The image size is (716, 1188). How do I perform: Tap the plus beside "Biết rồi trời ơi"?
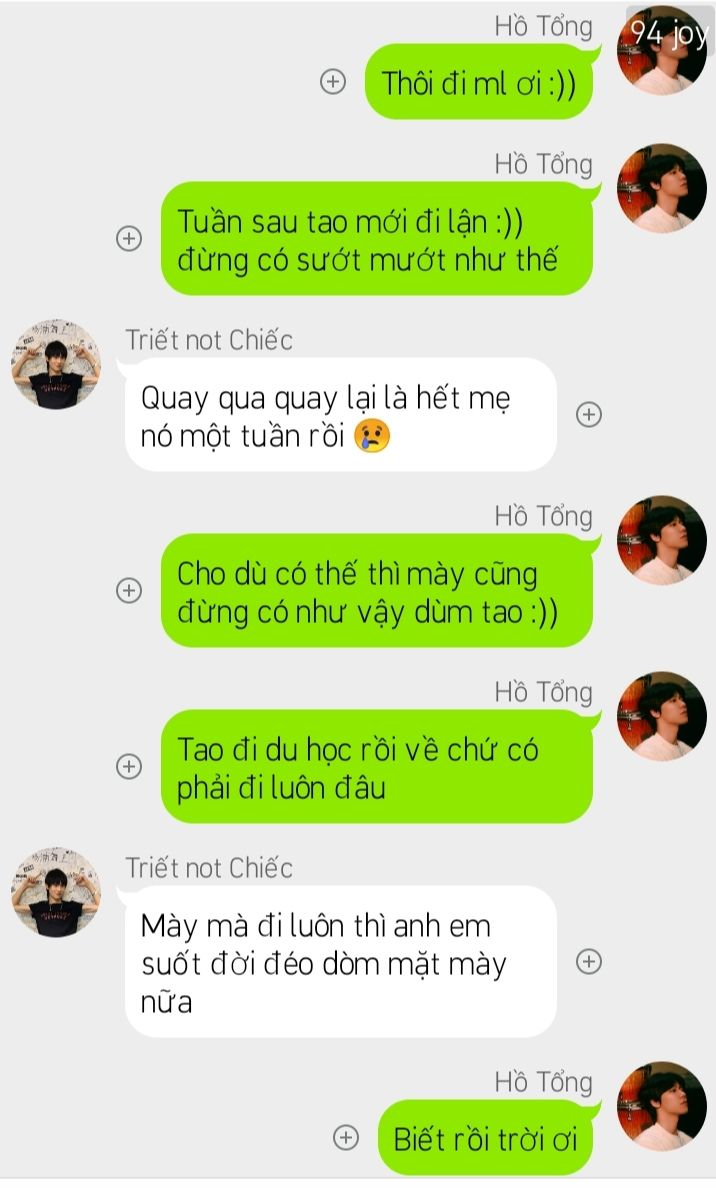pyautogui.click(x=345, y=1137)
